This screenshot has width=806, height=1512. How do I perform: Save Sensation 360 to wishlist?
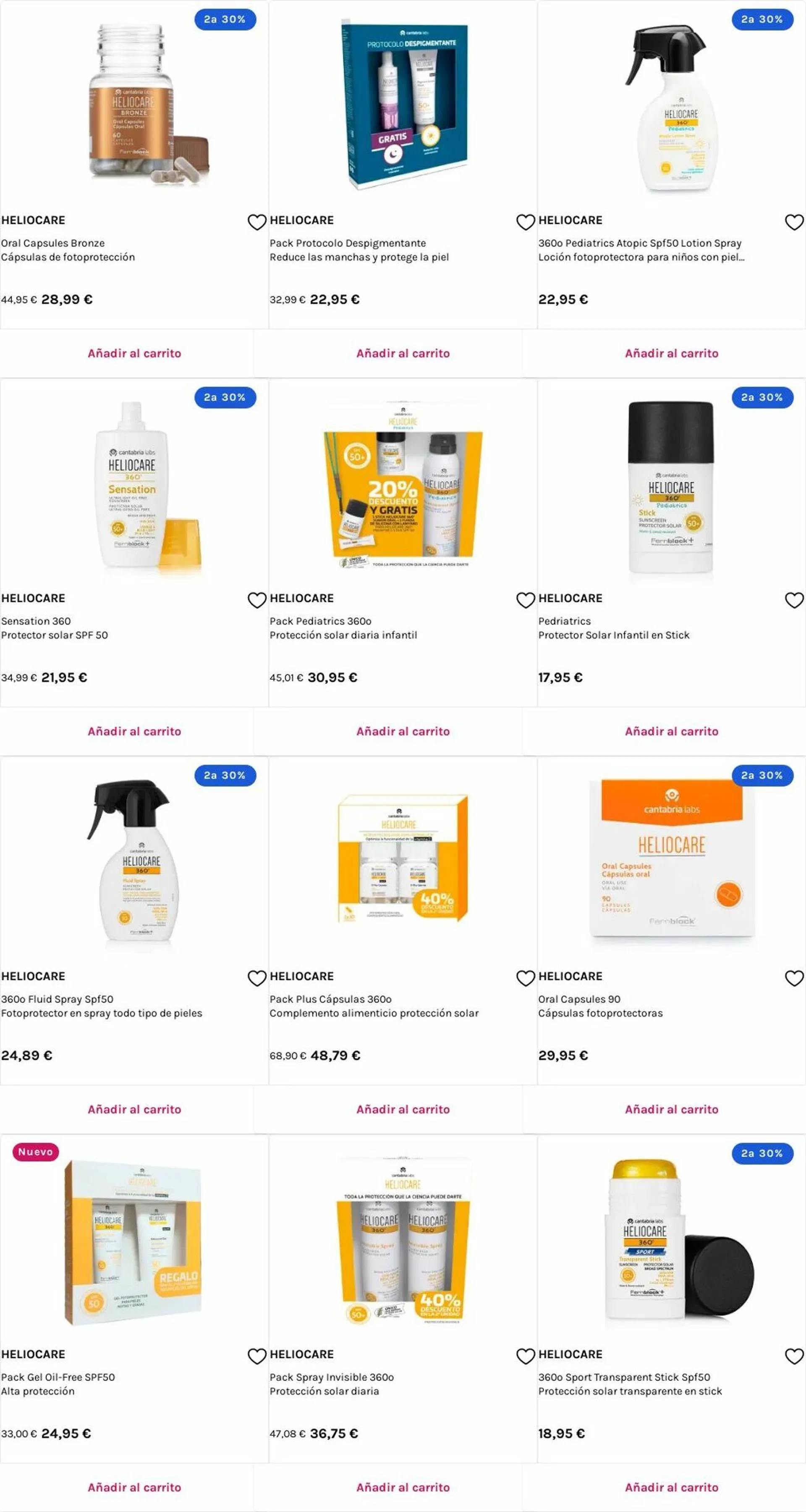pos(256,600)
